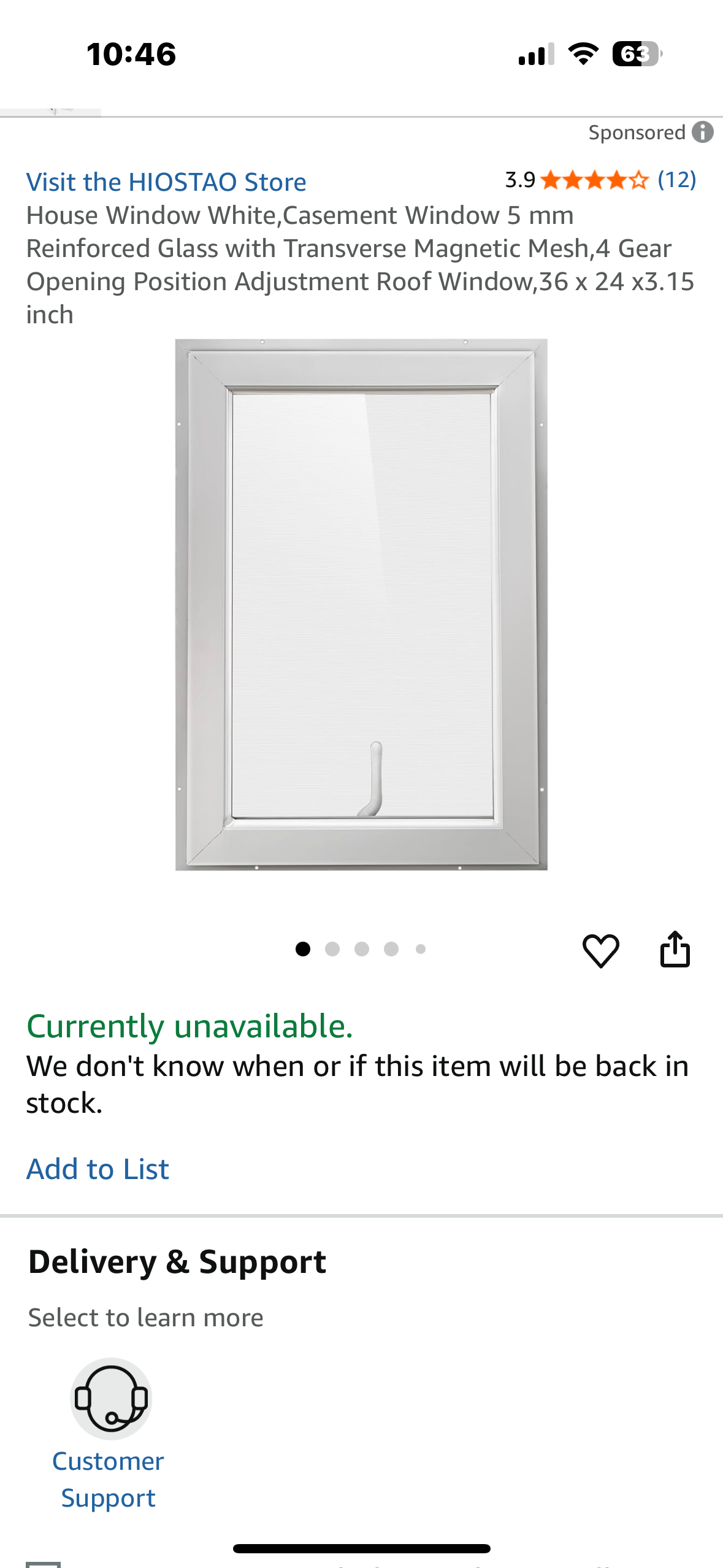The height and width of the screenshot is (1568, 723).
Task: Tap Add to List
Action: [x=97, y=1168]
